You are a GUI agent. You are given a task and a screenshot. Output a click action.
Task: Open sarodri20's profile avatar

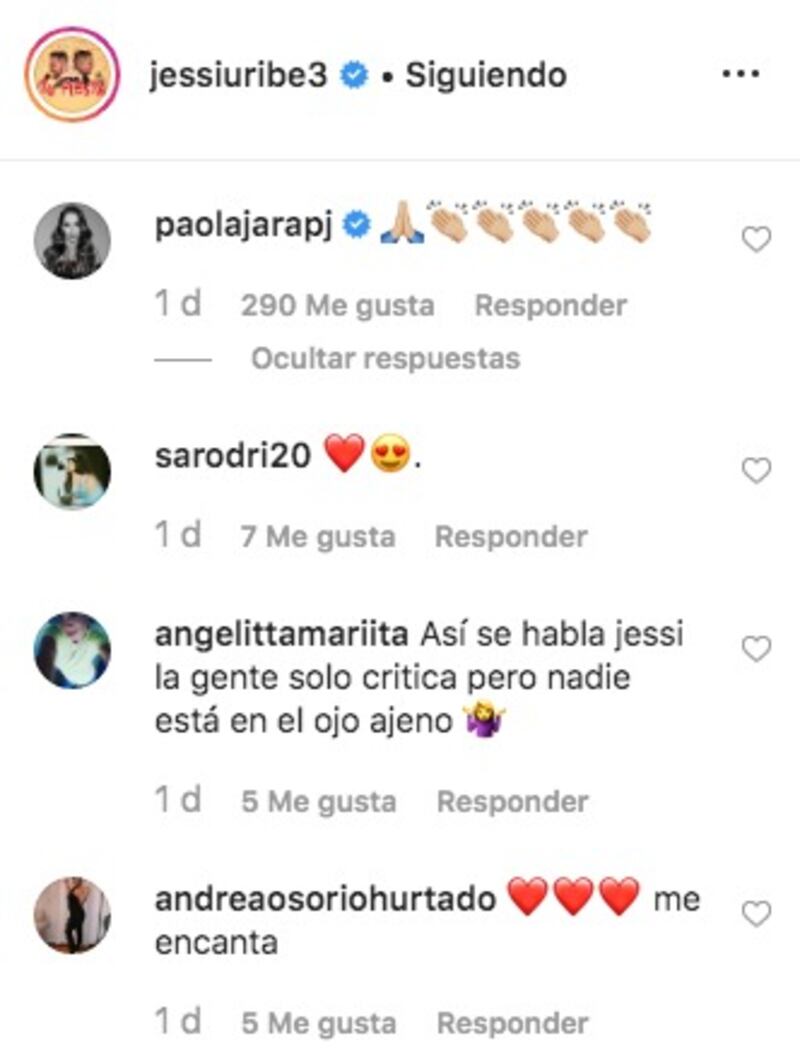click(x=72, y=471)
